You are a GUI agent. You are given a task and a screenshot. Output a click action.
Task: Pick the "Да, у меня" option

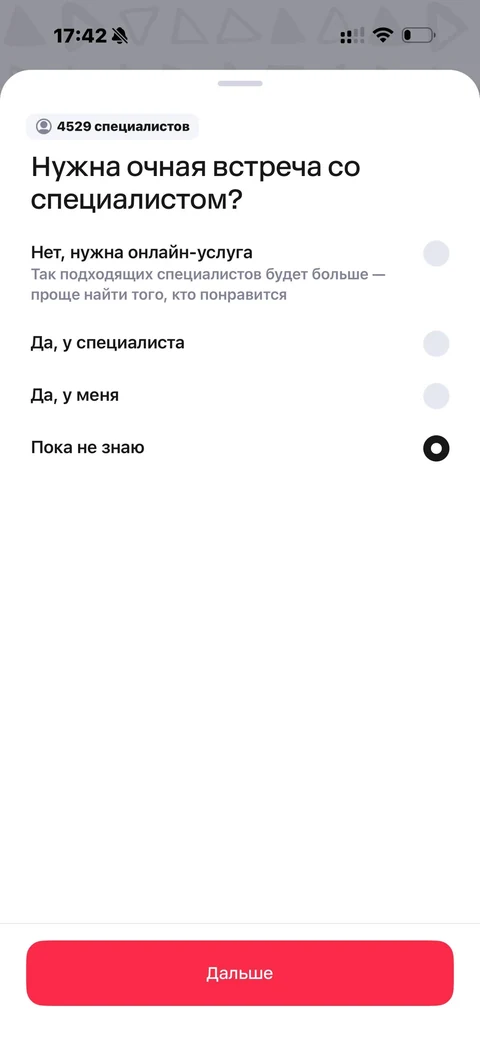pyautogui.click(x=240, y=396)
